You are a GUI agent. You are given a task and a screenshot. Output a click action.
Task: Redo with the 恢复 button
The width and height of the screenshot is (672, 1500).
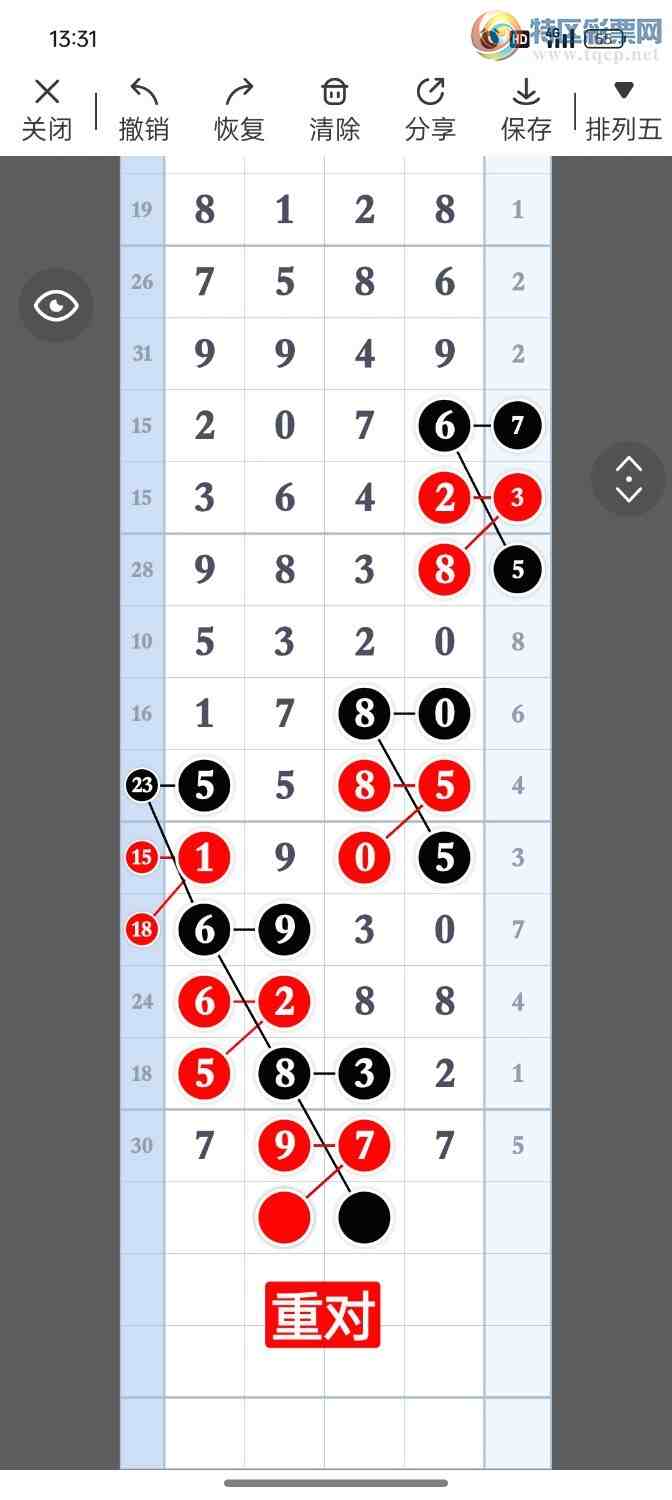239,110
